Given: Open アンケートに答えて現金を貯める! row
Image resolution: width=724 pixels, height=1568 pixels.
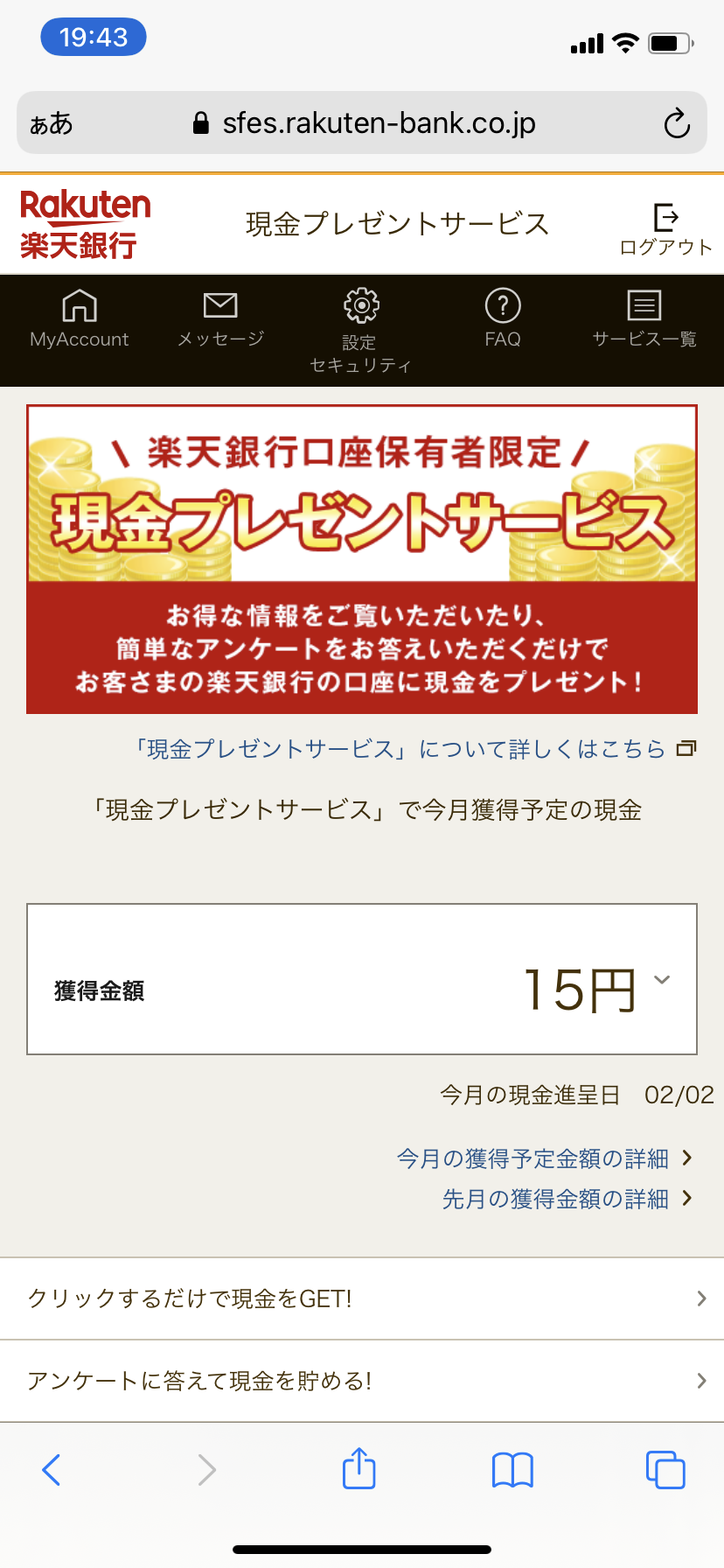Looking at the screenshot, I should (x=362, y=1381).
